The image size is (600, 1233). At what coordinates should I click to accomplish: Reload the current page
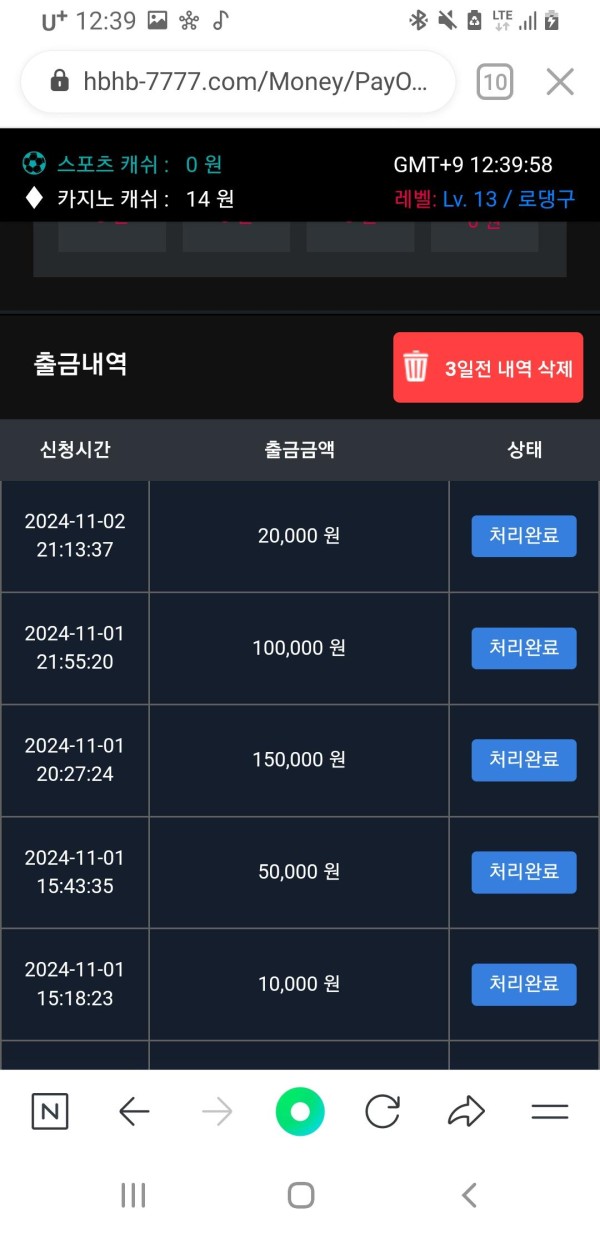click(383, 1112)
